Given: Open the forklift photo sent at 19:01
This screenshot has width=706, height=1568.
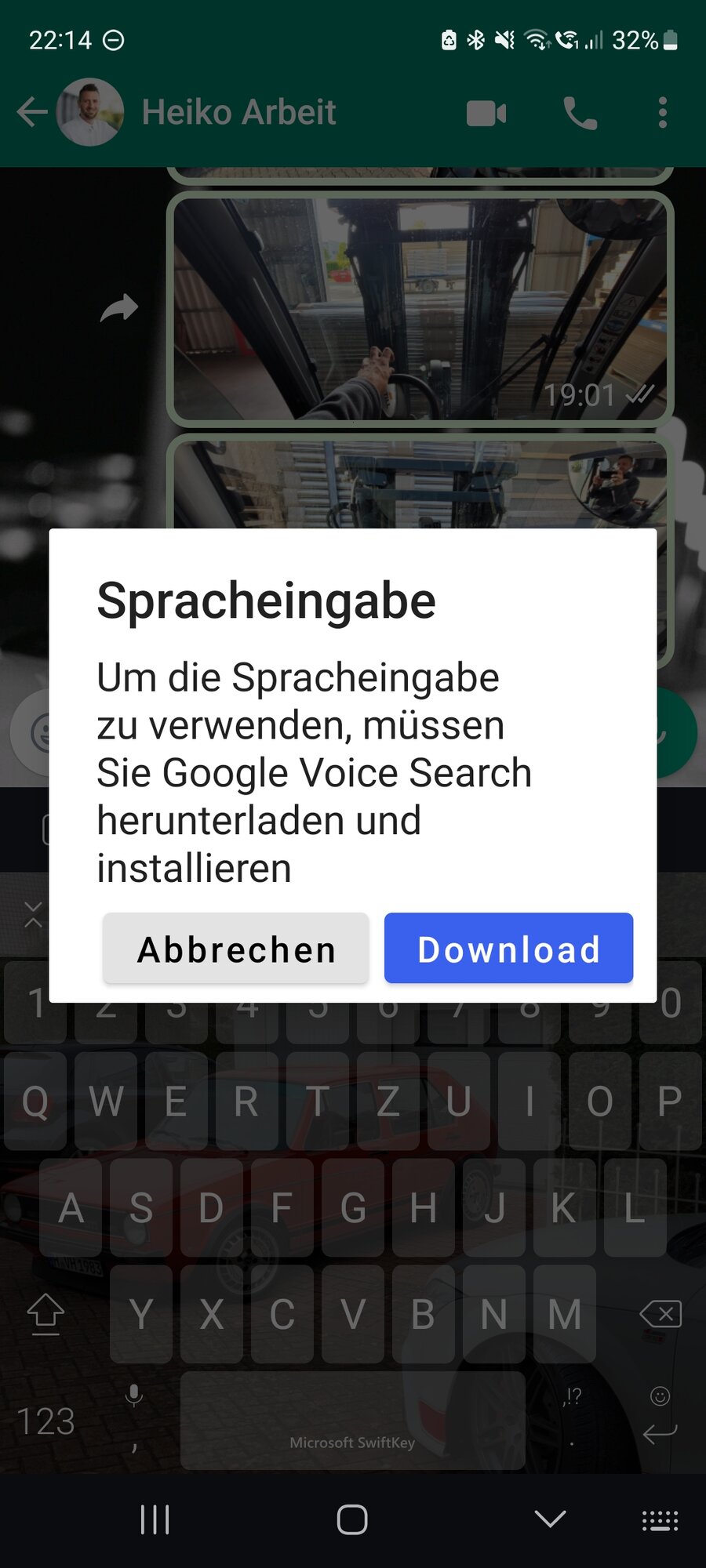Looking at the screenshot, I should (x=420, y=309).
